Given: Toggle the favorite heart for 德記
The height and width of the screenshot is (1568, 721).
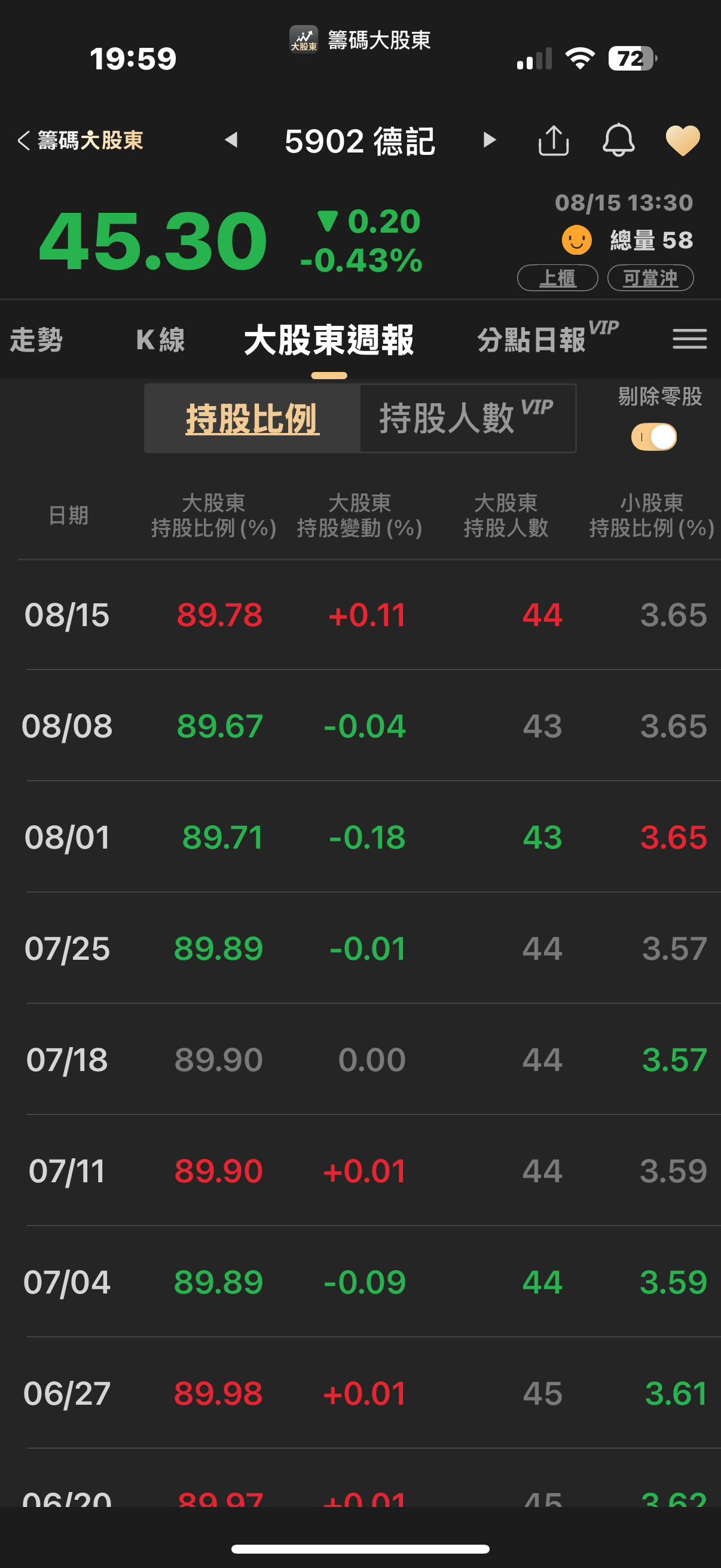Looking at the screenshot, I should click(x=683, y=141).
